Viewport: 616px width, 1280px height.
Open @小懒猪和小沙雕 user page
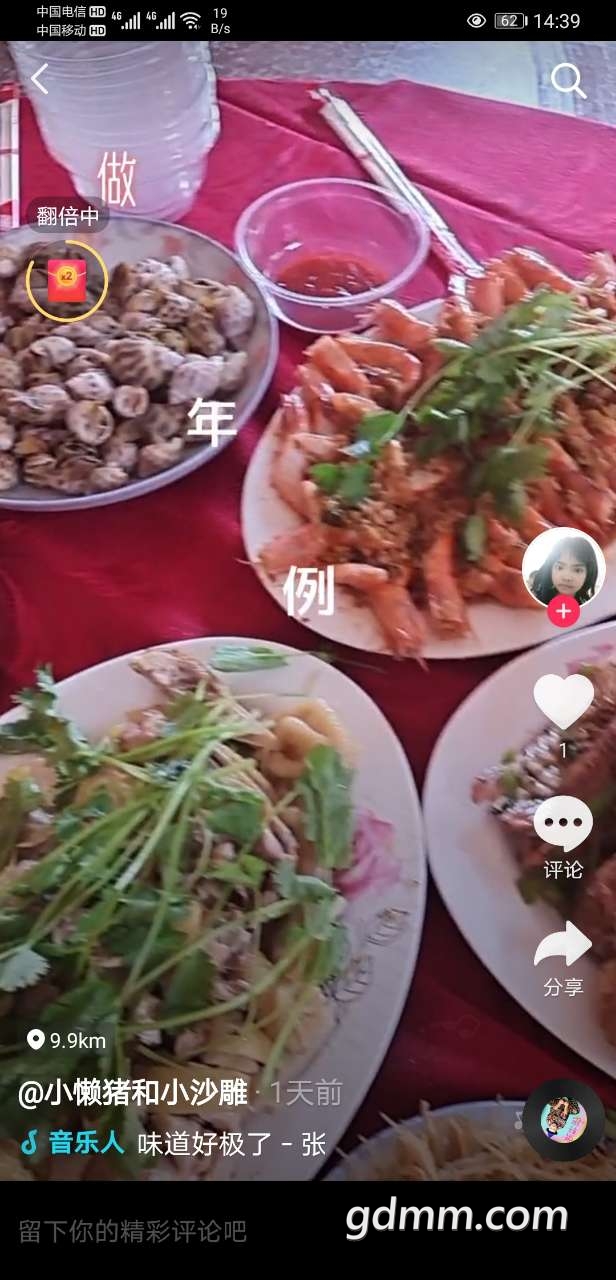coord(133,1092)
